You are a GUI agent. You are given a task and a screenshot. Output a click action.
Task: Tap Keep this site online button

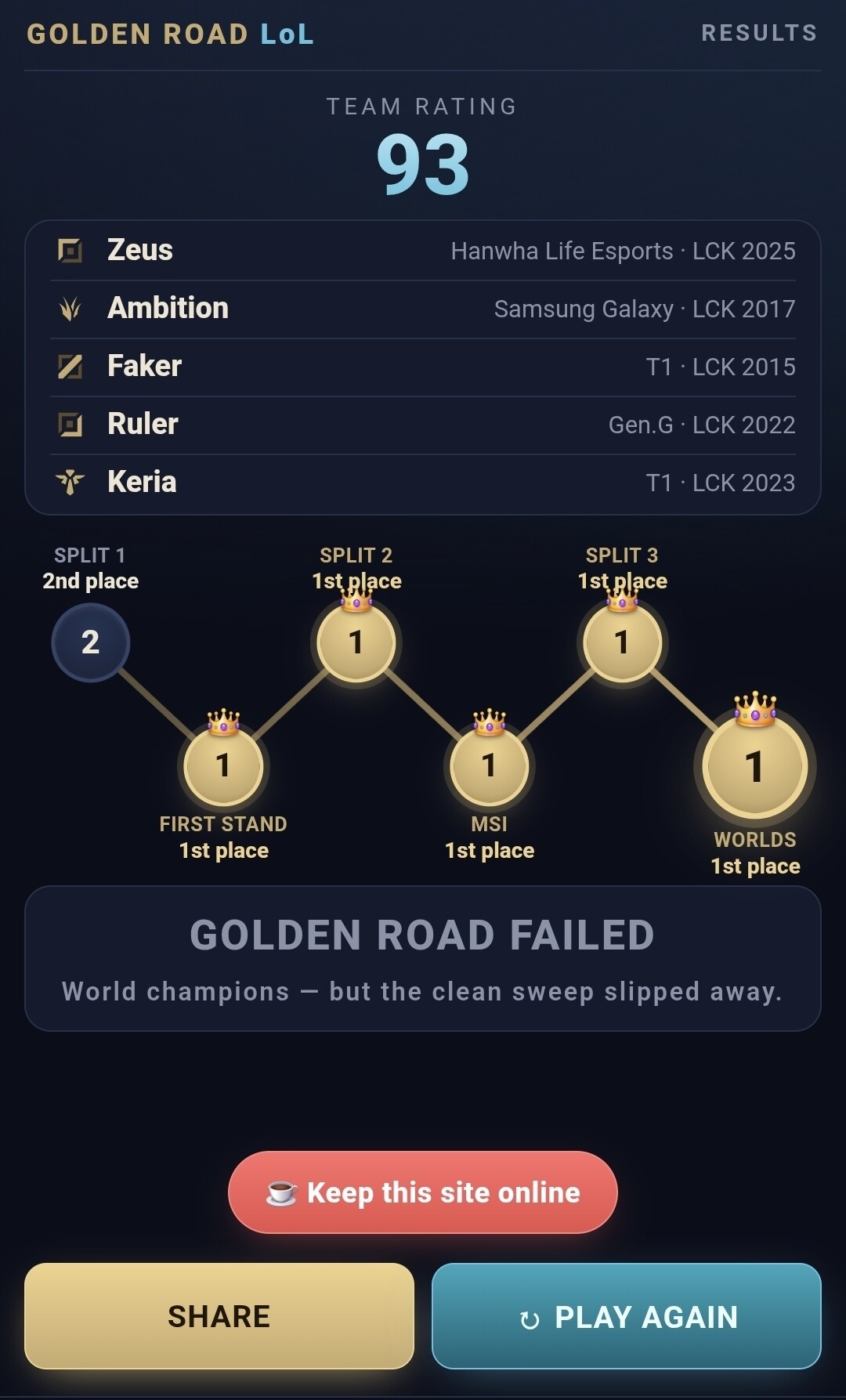pos(423,1192)
